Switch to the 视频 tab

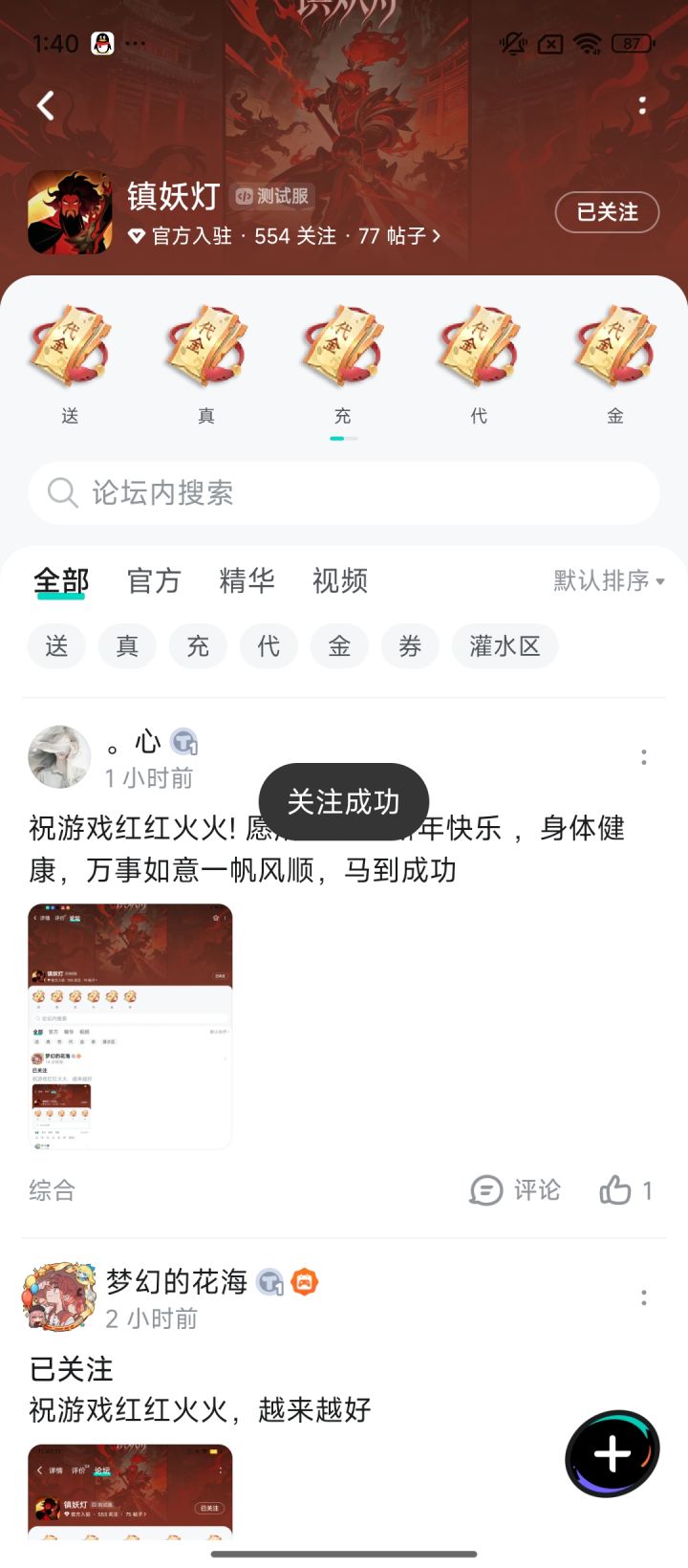[x=340, y=580]
